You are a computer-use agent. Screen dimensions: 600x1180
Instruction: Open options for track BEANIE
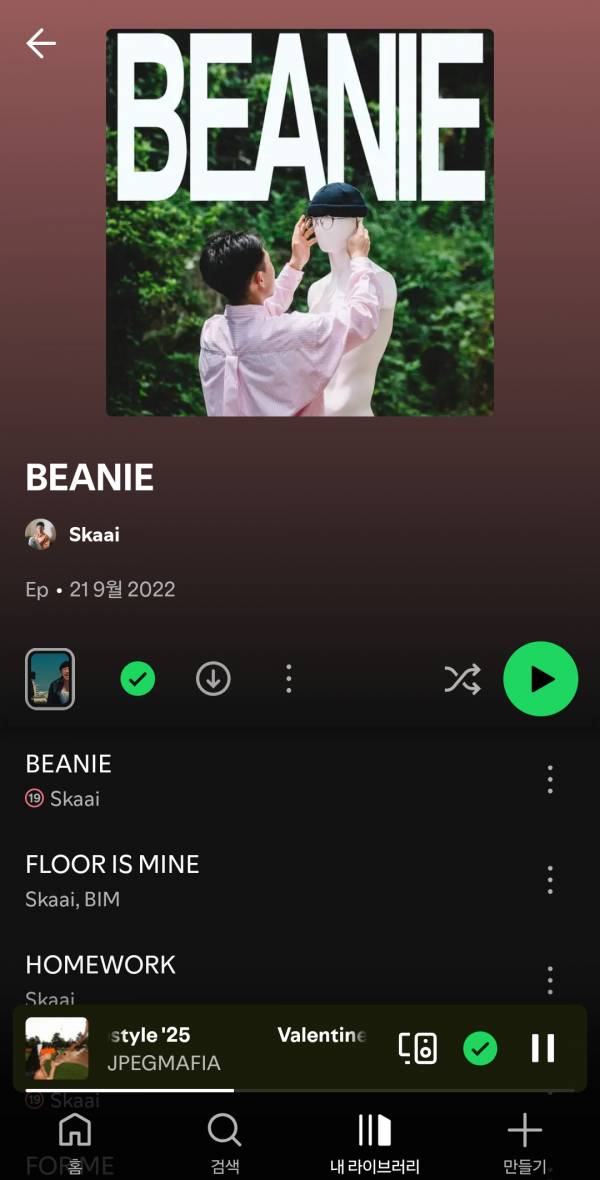click(x=550, y=779)
